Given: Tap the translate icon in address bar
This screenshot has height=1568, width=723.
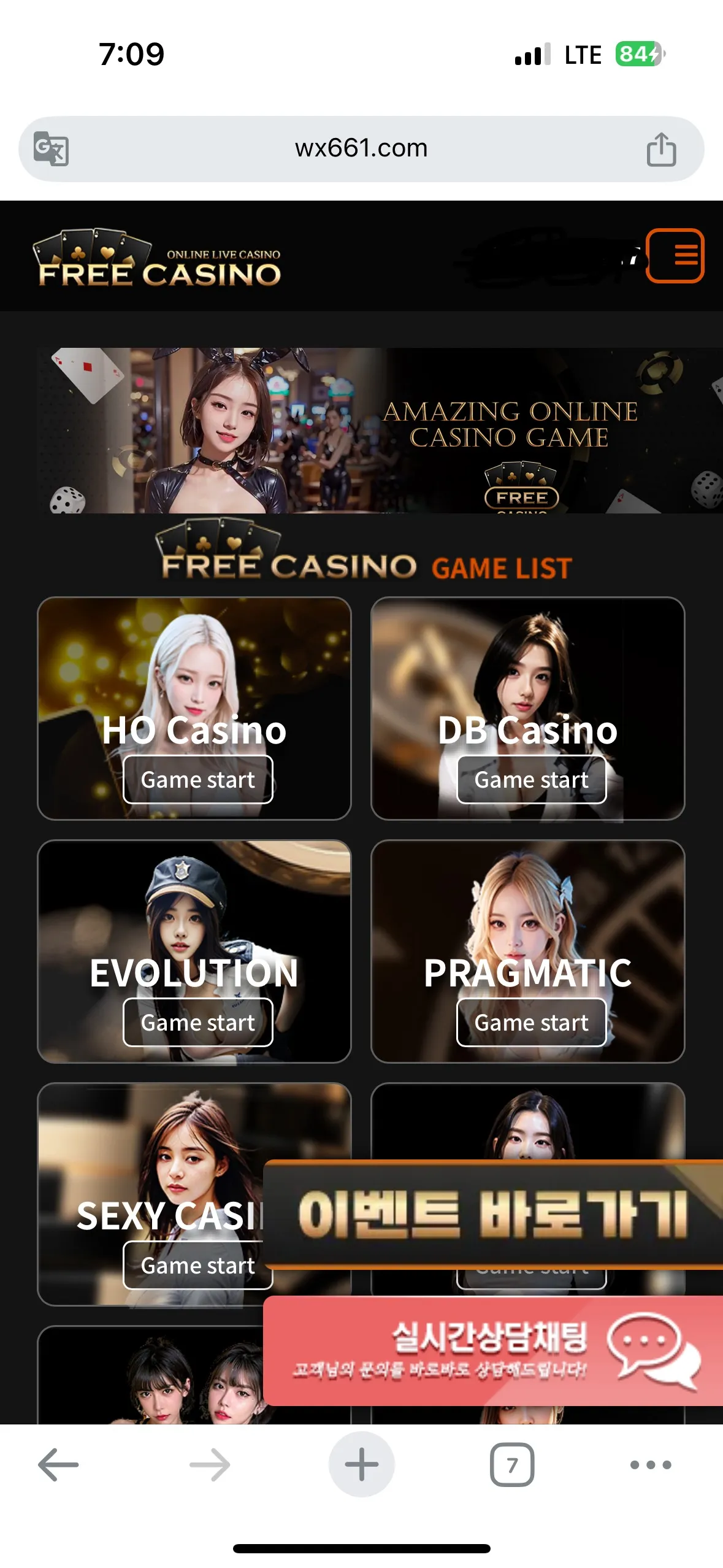Looking at the screenshot, I should [51, 148].
